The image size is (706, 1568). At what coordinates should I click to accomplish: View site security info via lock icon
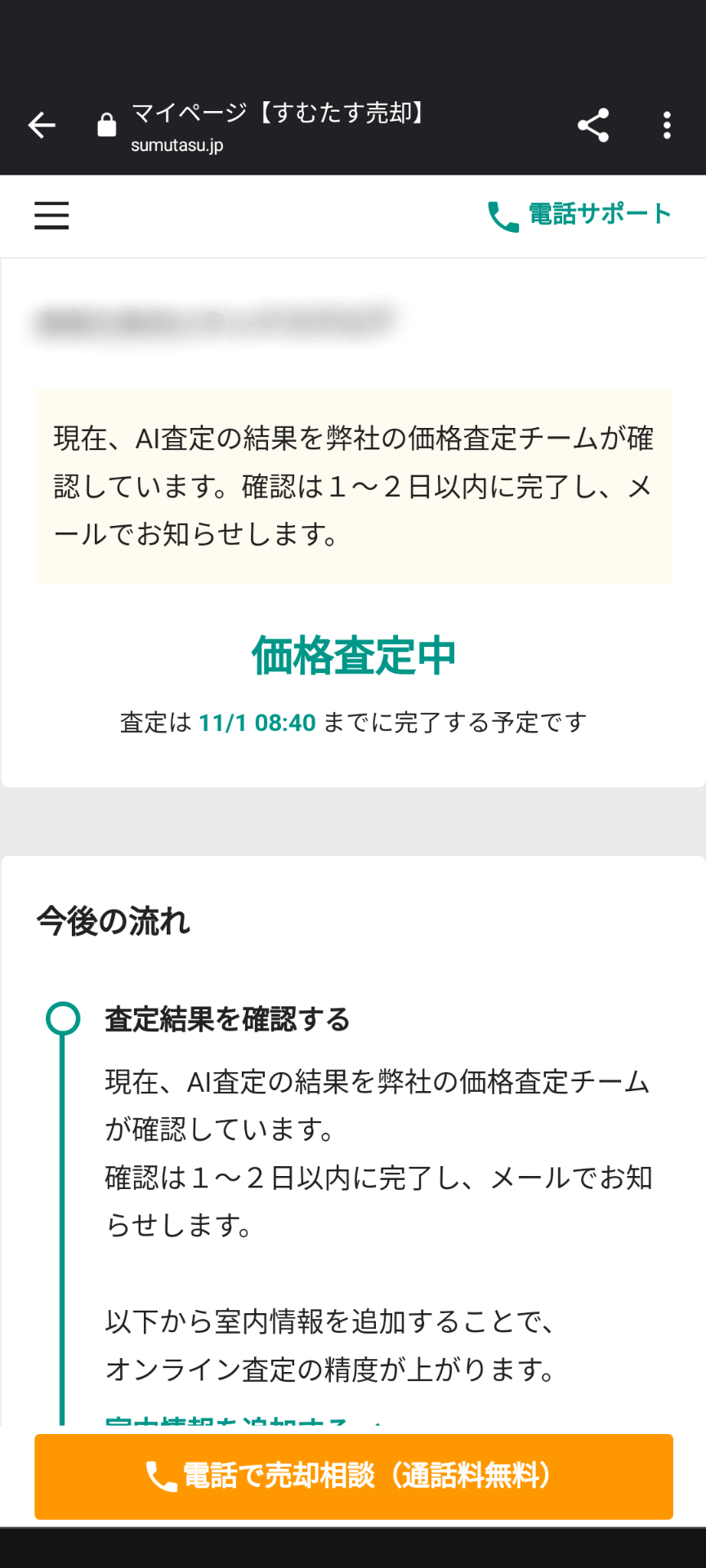[107, 125]
